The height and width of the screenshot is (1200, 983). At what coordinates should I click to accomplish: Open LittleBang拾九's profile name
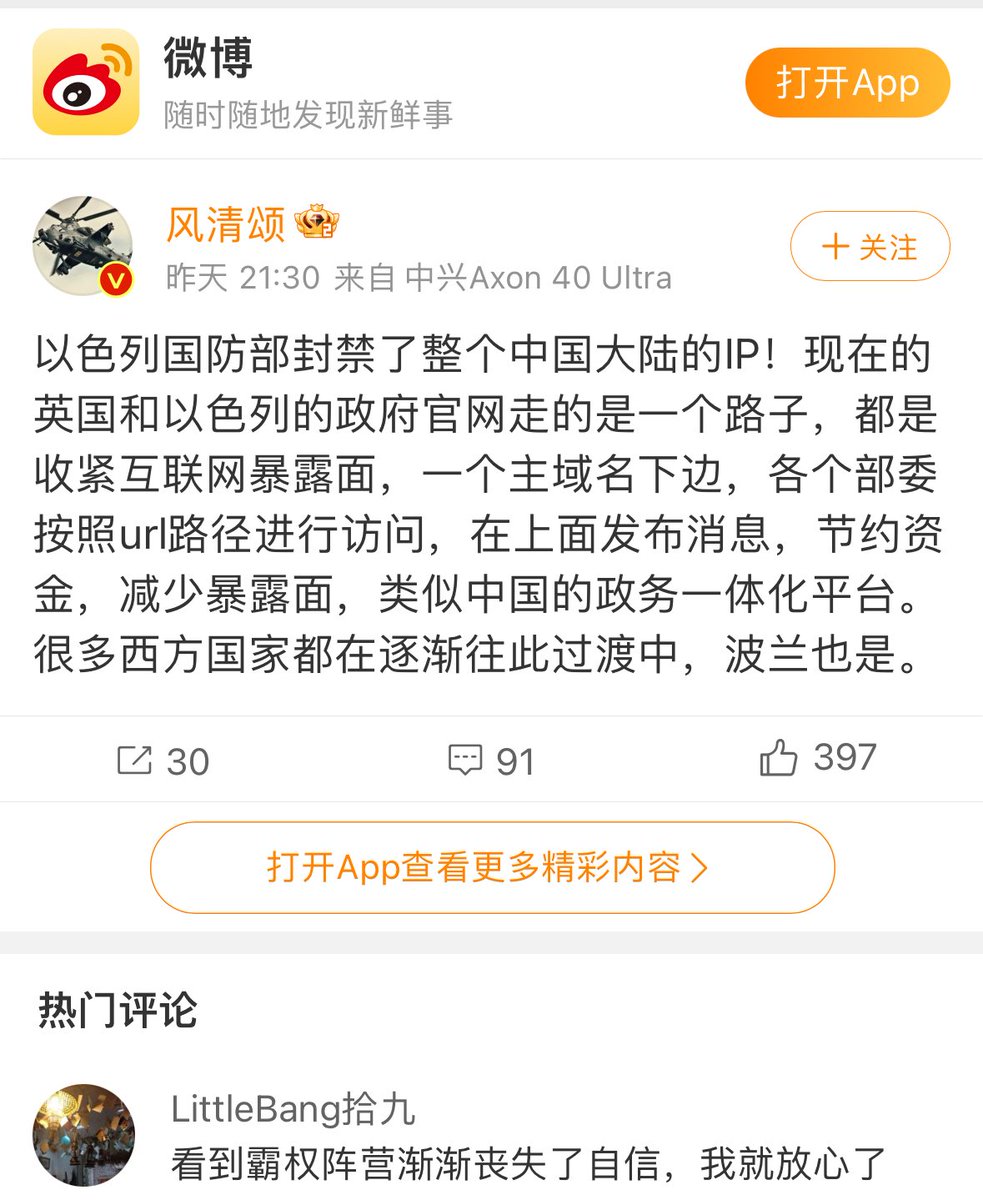(x=293, y=1108)
